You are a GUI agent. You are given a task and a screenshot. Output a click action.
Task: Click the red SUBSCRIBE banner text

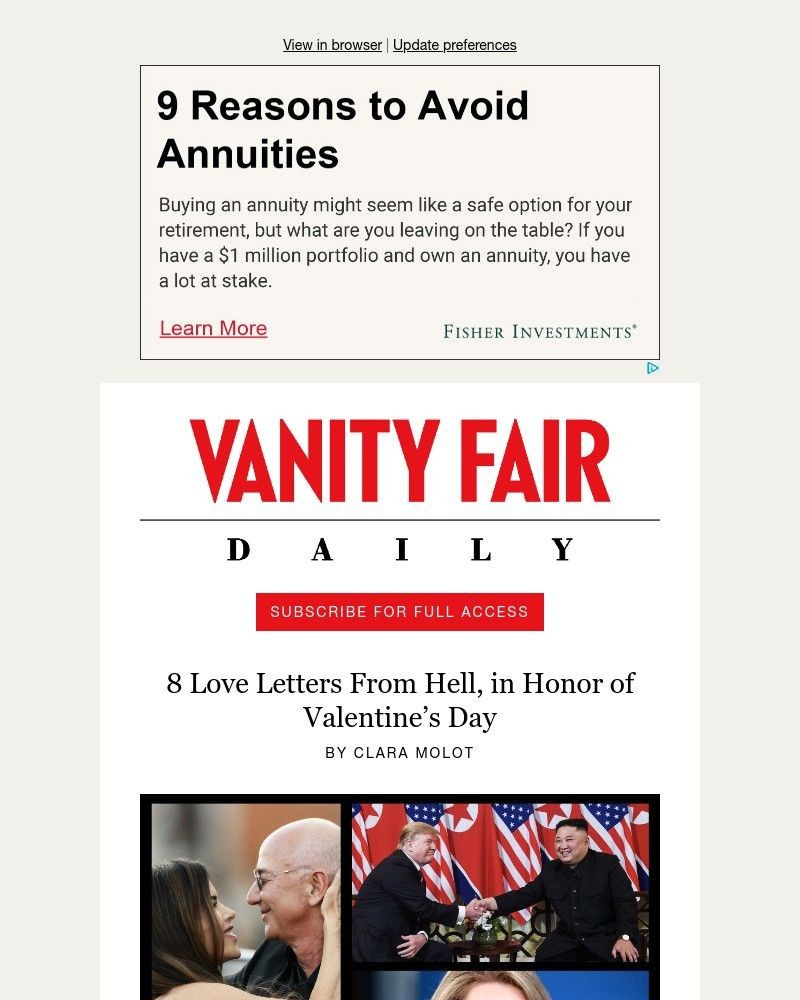click(x=399, y=611)
